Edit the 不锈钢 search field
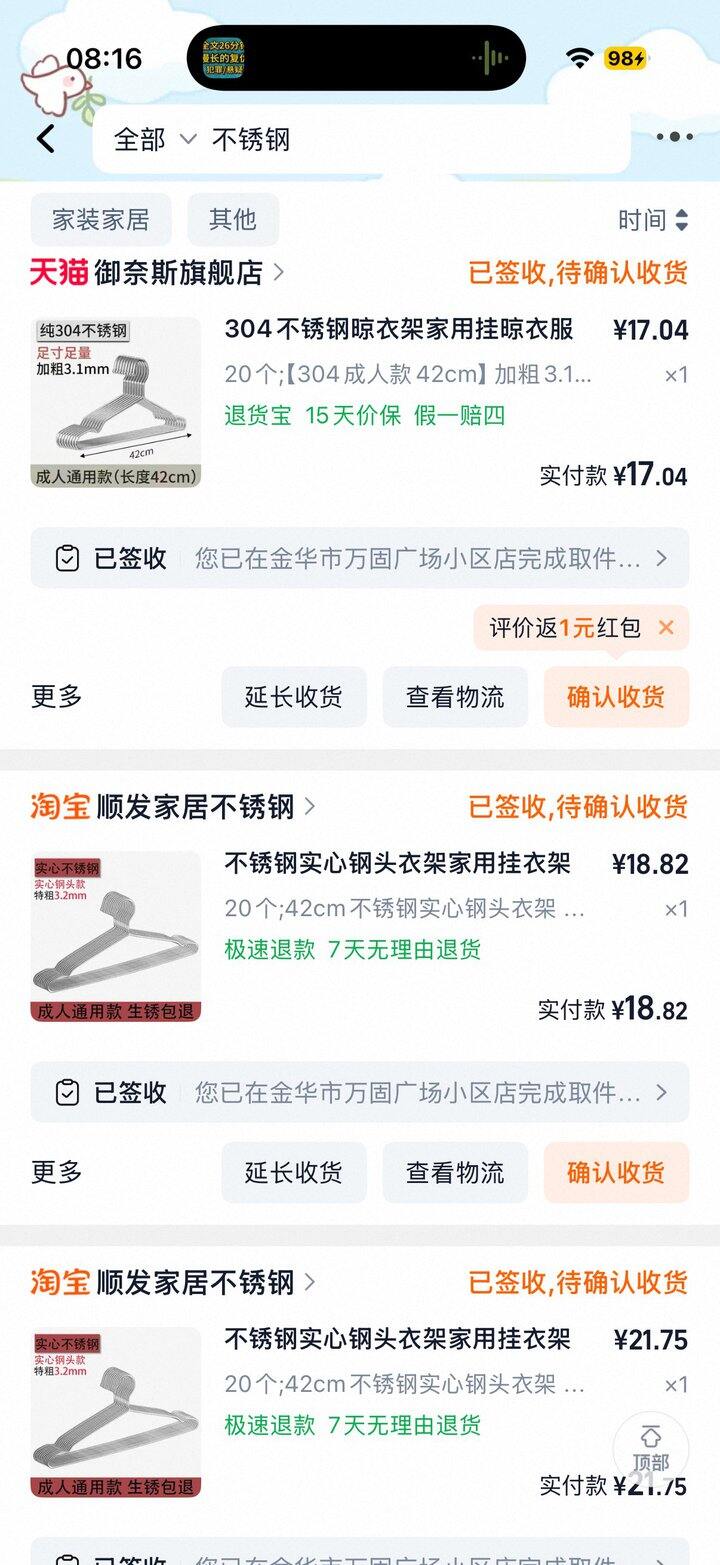Screen dimensions: 720x1565 point(400,139)
